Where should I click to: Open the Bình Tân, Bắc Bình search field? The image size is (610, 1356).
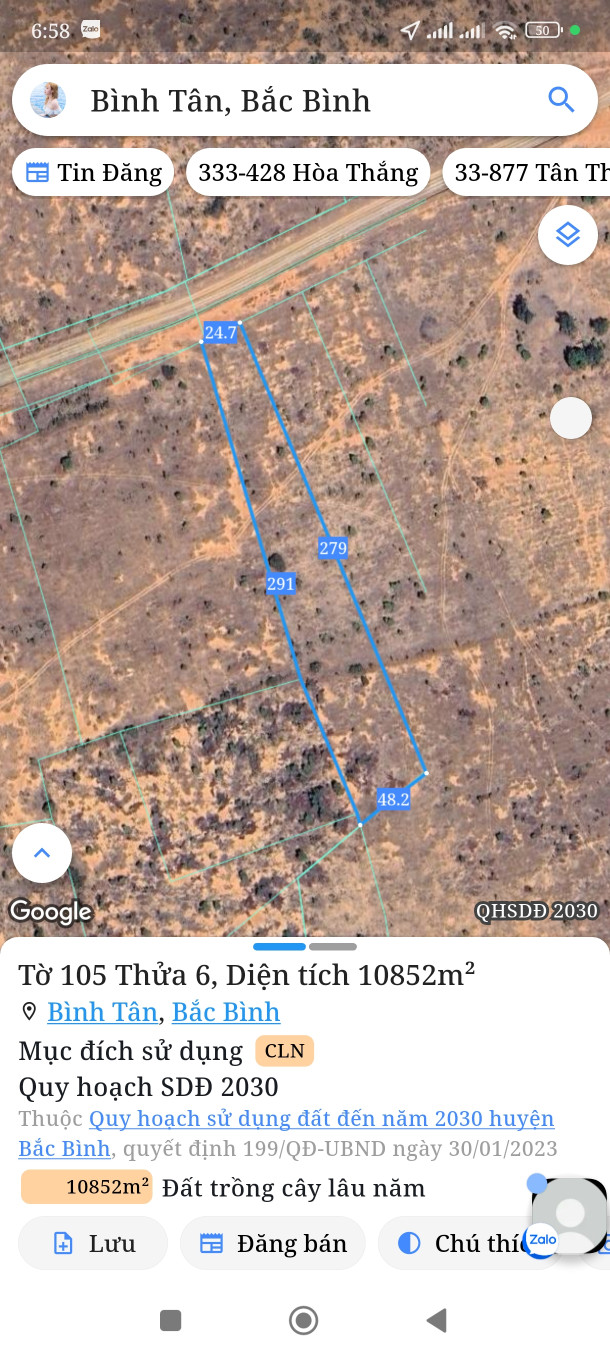click(x=300, y=100)
